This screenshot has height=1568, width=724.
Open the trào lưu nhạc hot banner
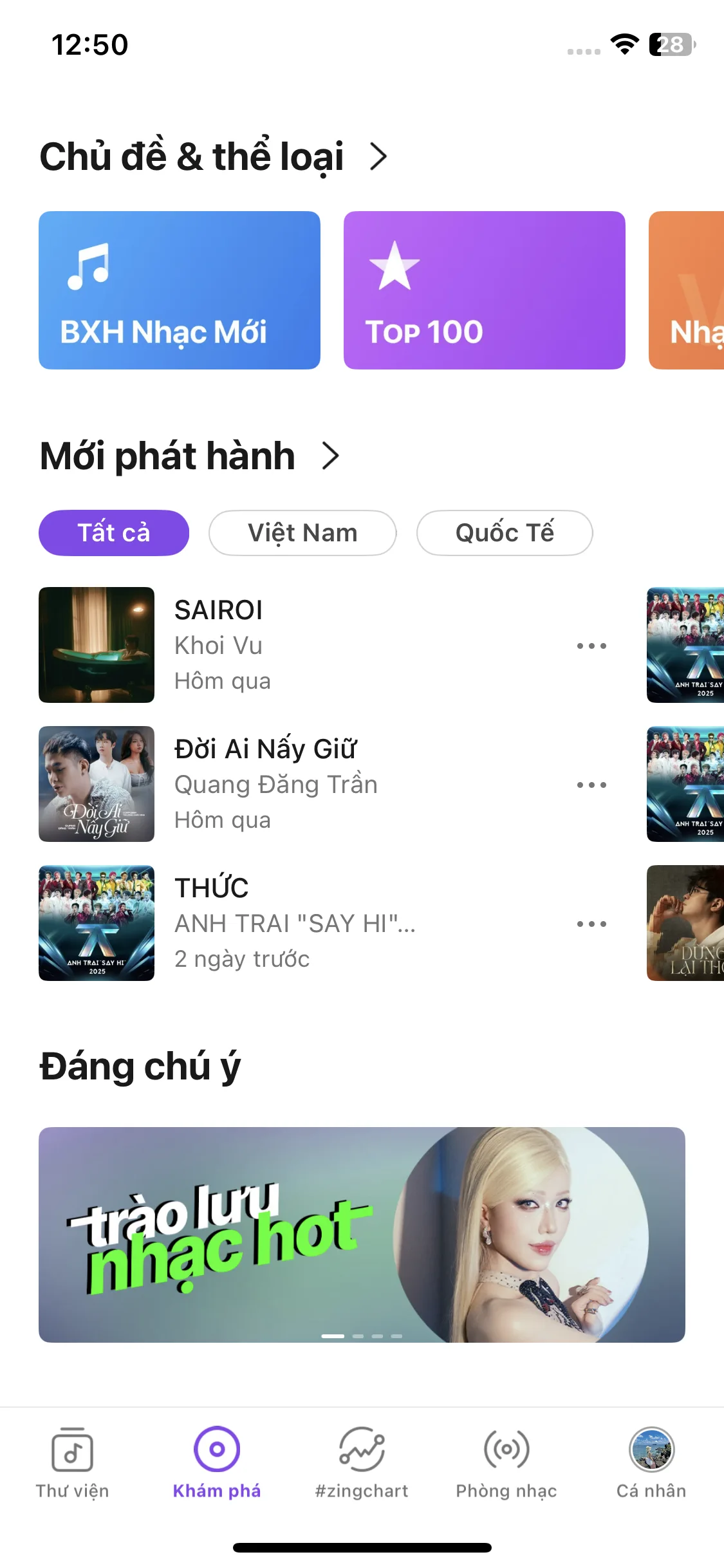[x=362, y=1235]
